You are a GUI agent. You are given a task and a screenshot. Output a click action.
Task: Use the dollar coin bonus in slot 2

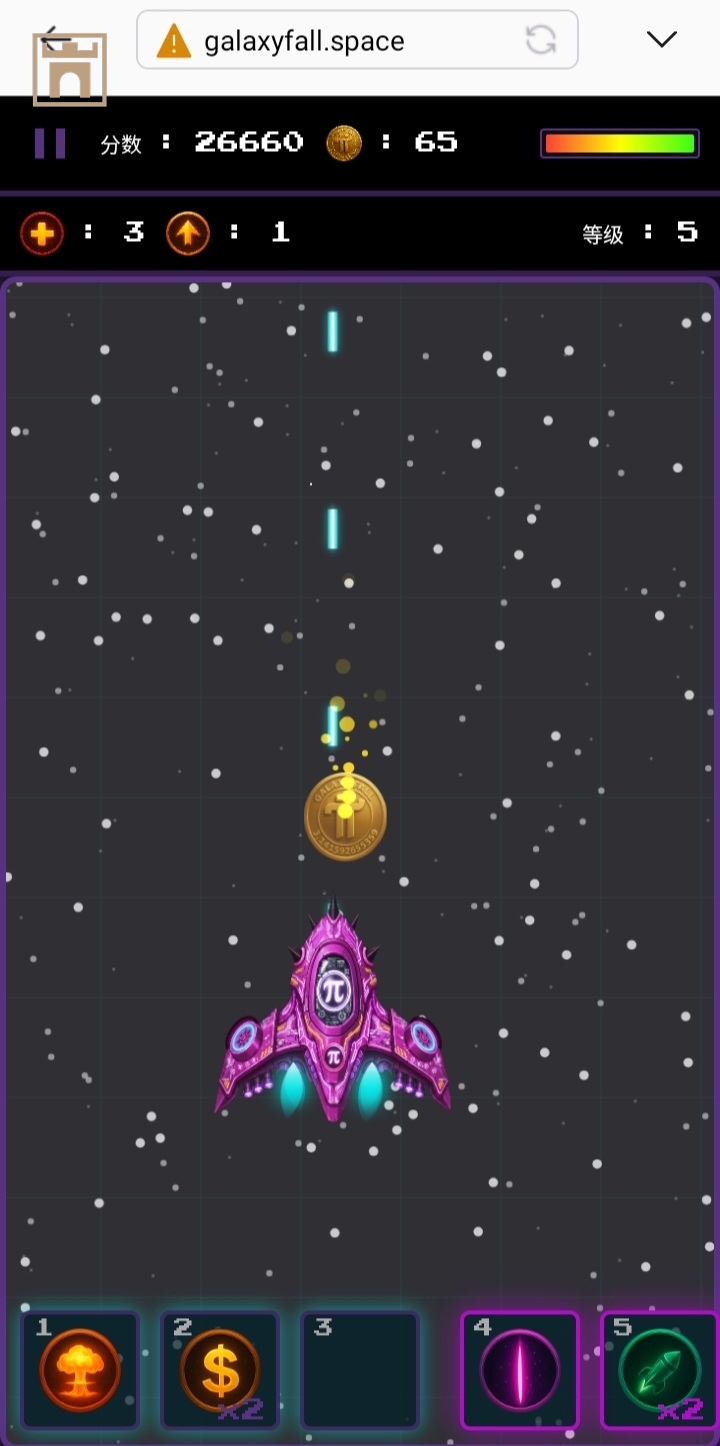click(220, 1370)
